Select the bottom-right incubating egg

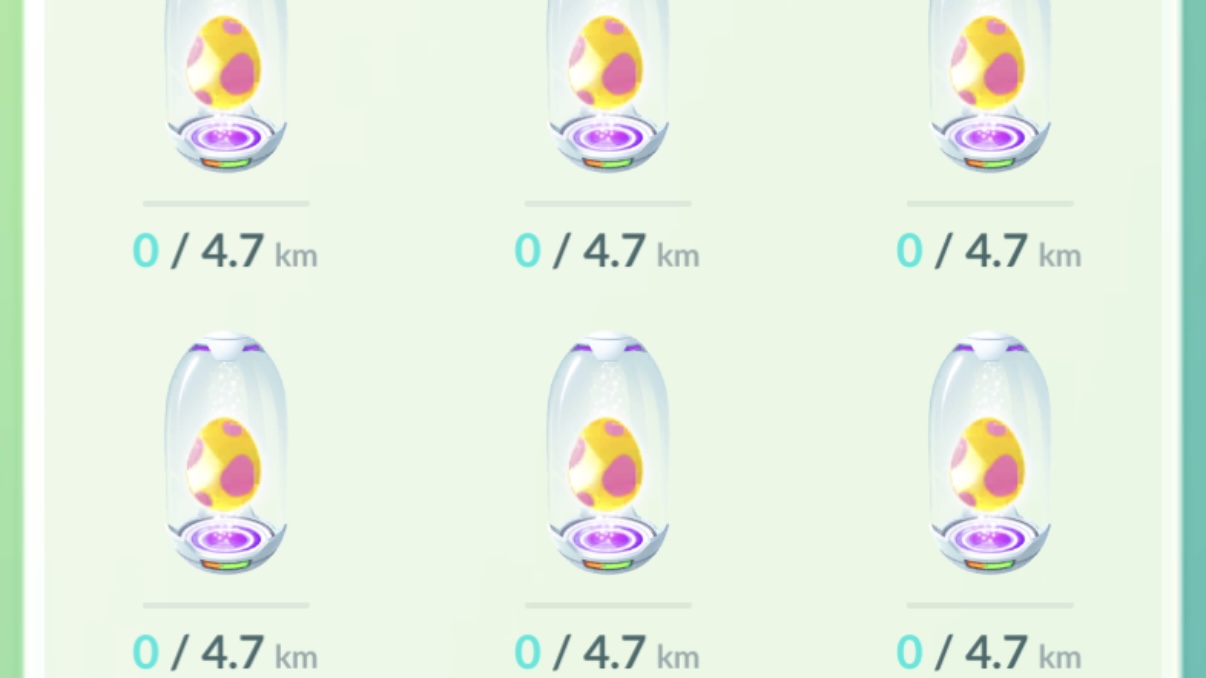pyautogui.click(x=989, y=460)
